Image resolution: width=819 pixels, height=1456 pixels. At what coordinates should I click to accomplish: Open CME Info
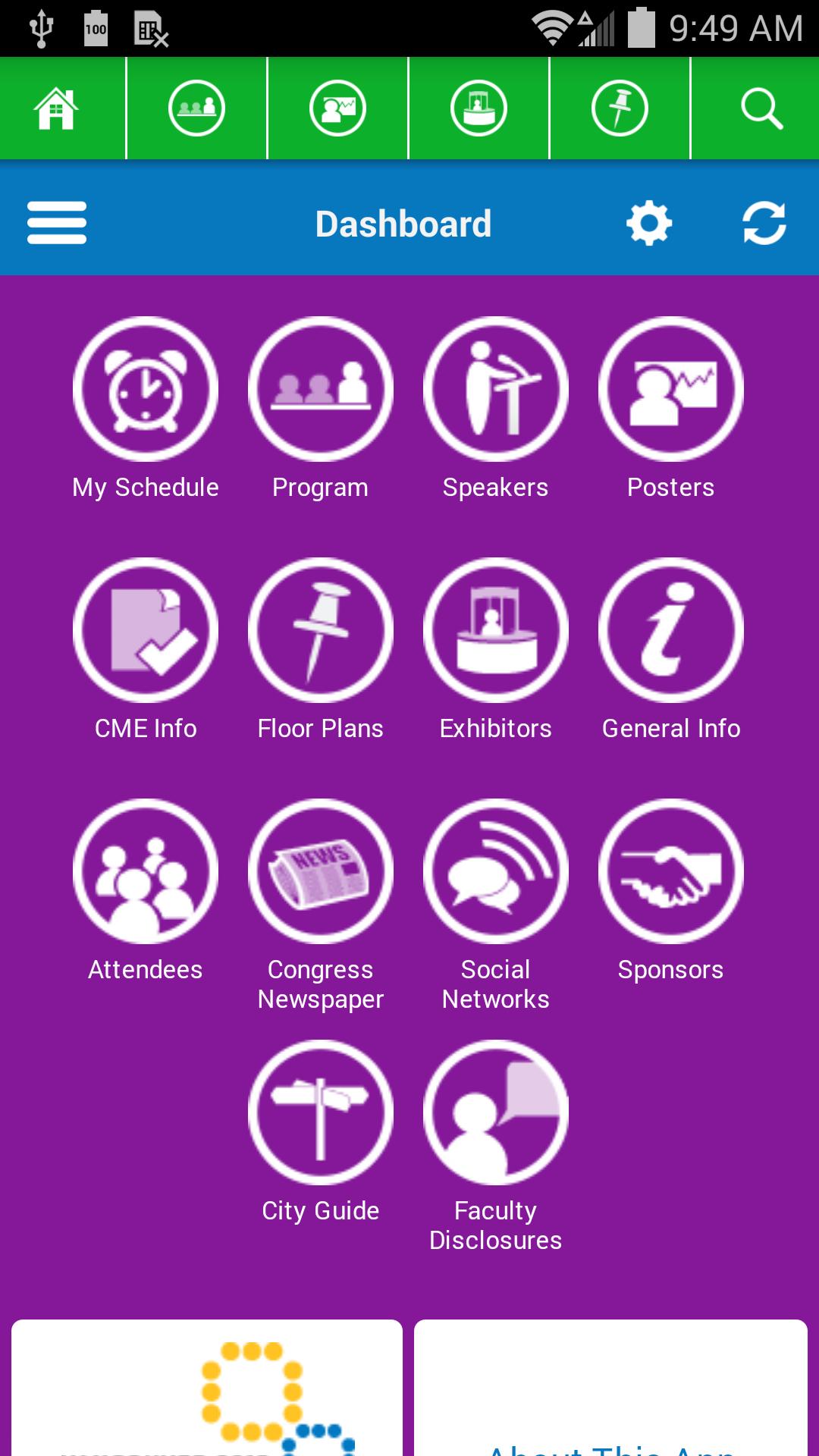point(146,630)
